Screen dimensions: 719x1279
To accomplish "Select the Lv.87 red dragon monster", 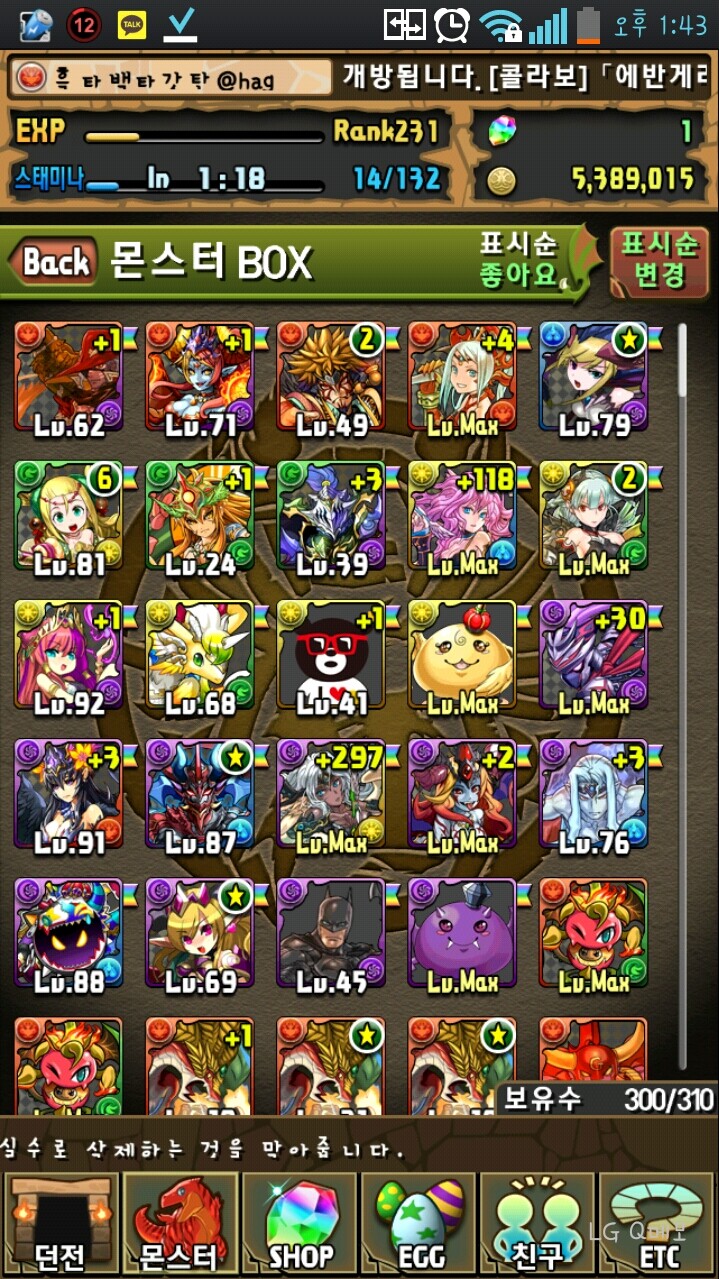I will [x=200, y=796].
